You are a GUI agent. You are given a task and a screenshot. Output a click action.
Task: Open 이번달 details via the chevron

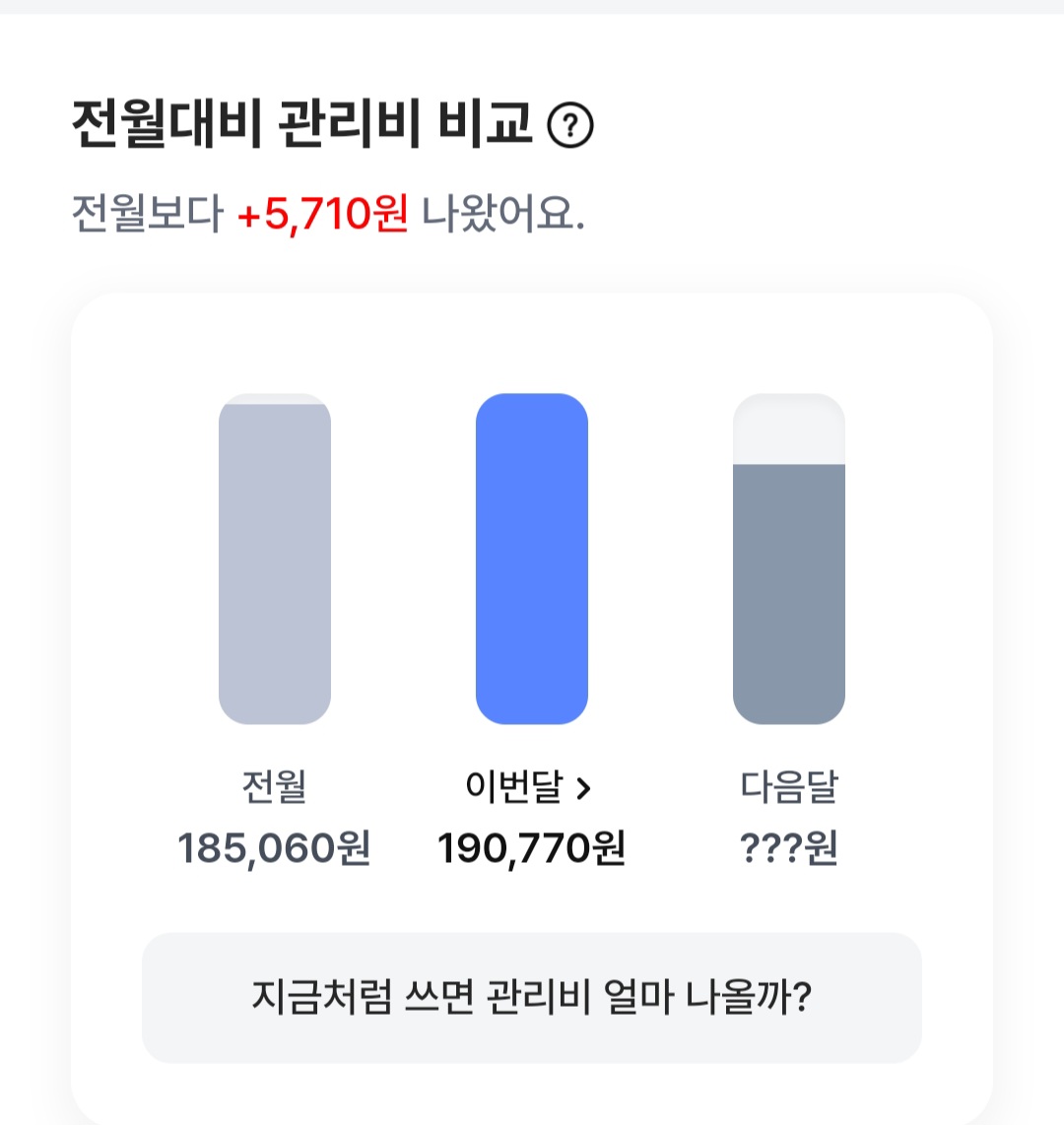583,788
